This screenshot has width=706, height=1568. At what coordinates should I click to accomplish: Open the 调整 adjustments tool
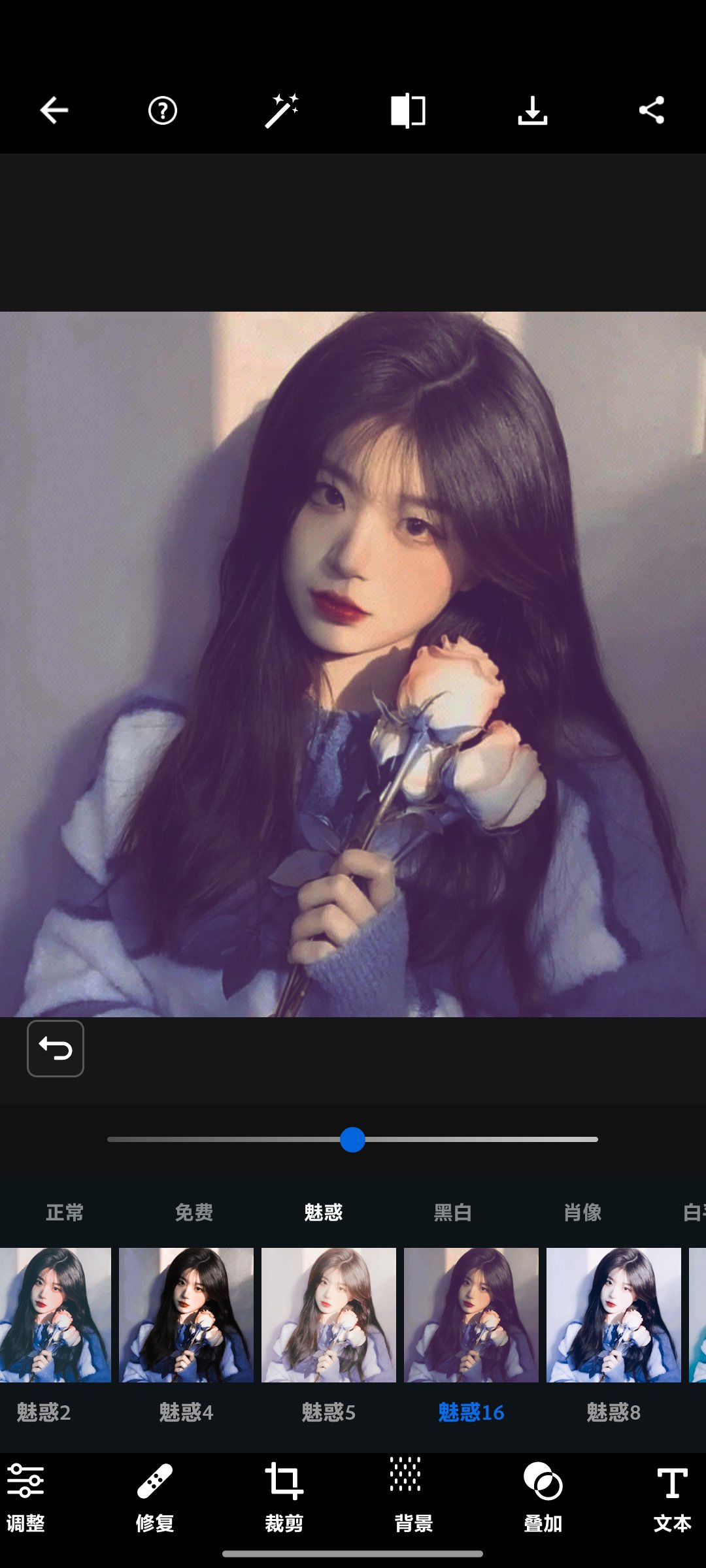point(25,1496)
